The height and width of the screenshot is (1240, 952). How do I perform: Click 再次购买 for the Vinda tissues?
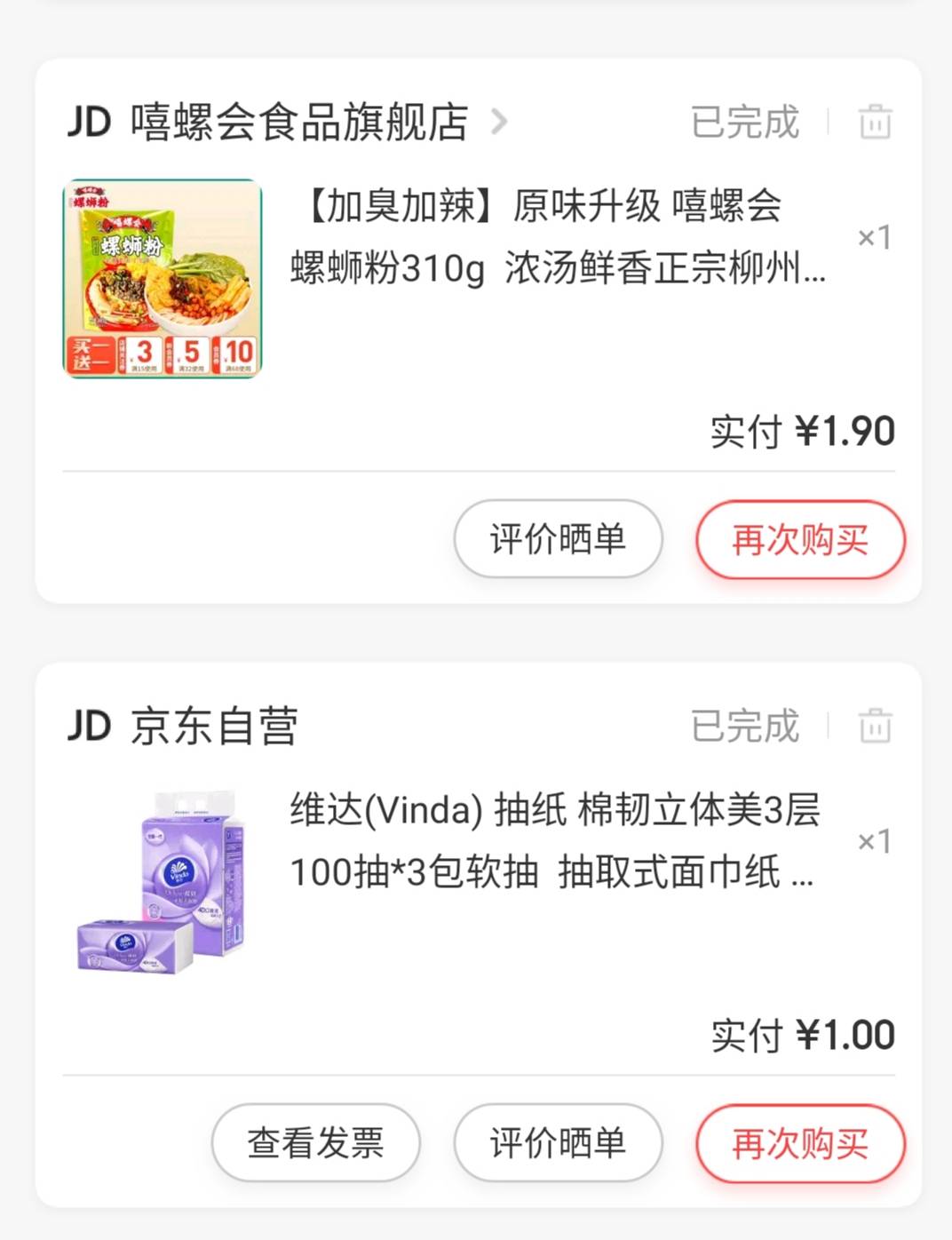click(798, 1143)
